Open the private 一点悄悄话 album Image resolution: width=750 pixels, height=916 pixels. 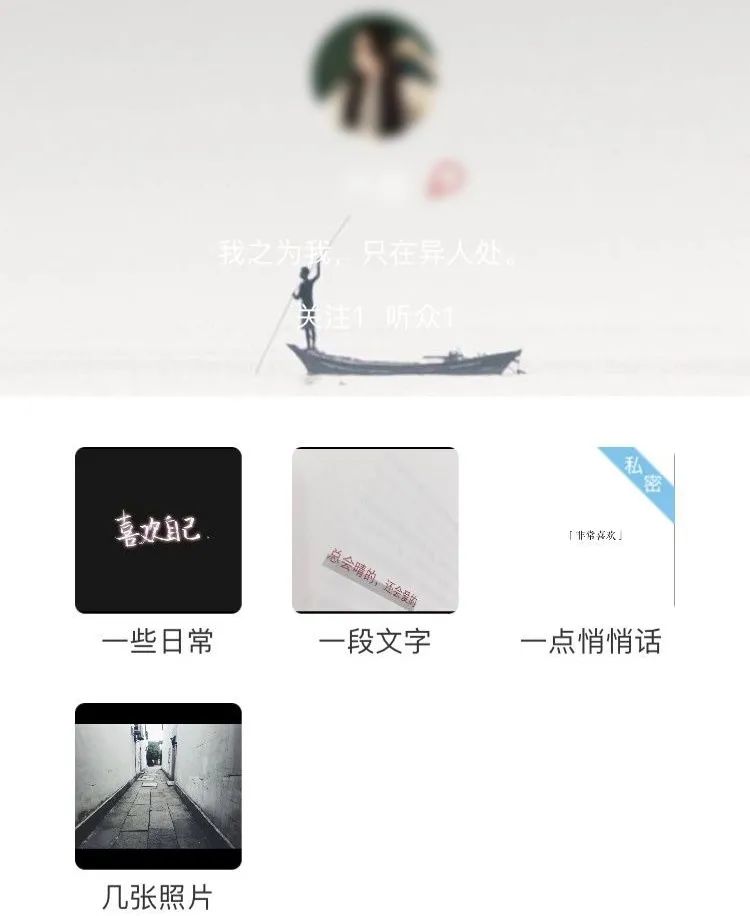point(592,530)
